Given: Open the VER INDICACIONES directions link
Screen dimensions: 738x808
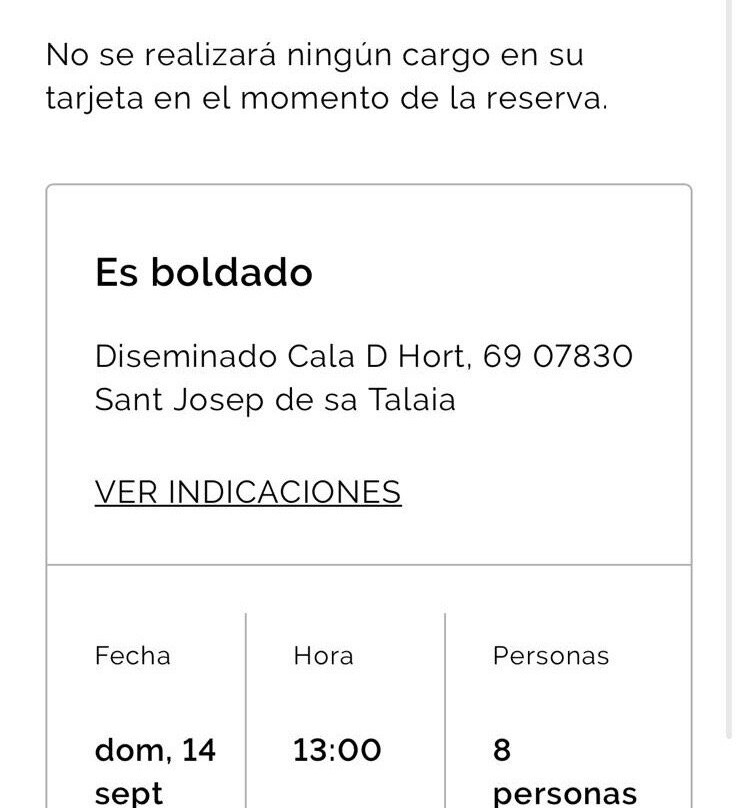Looking at the screenshot, I should point(248,492).
